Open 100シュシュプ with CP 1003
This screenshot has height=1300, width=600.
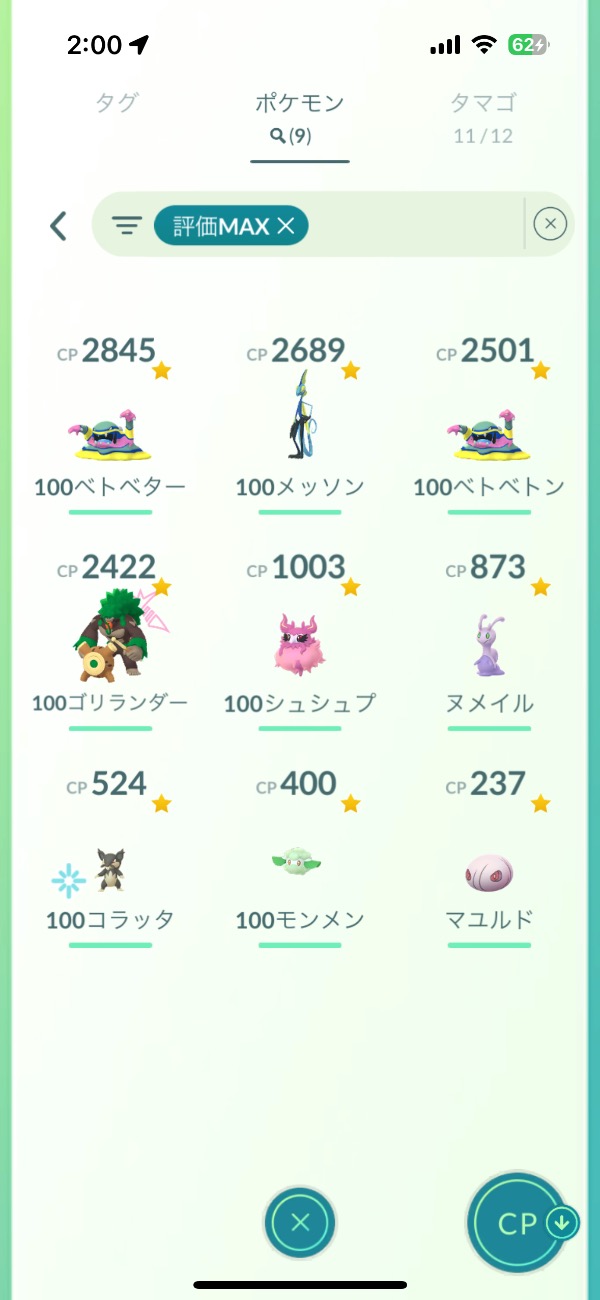[300, 647]
